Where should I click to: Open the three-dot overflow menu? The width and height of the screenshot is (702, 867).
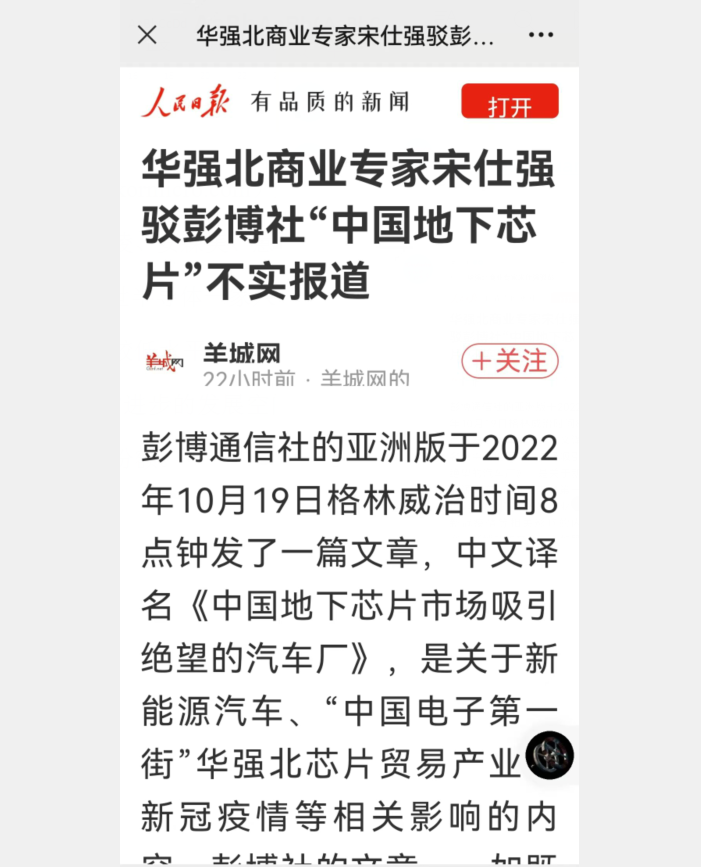[541, 35]
